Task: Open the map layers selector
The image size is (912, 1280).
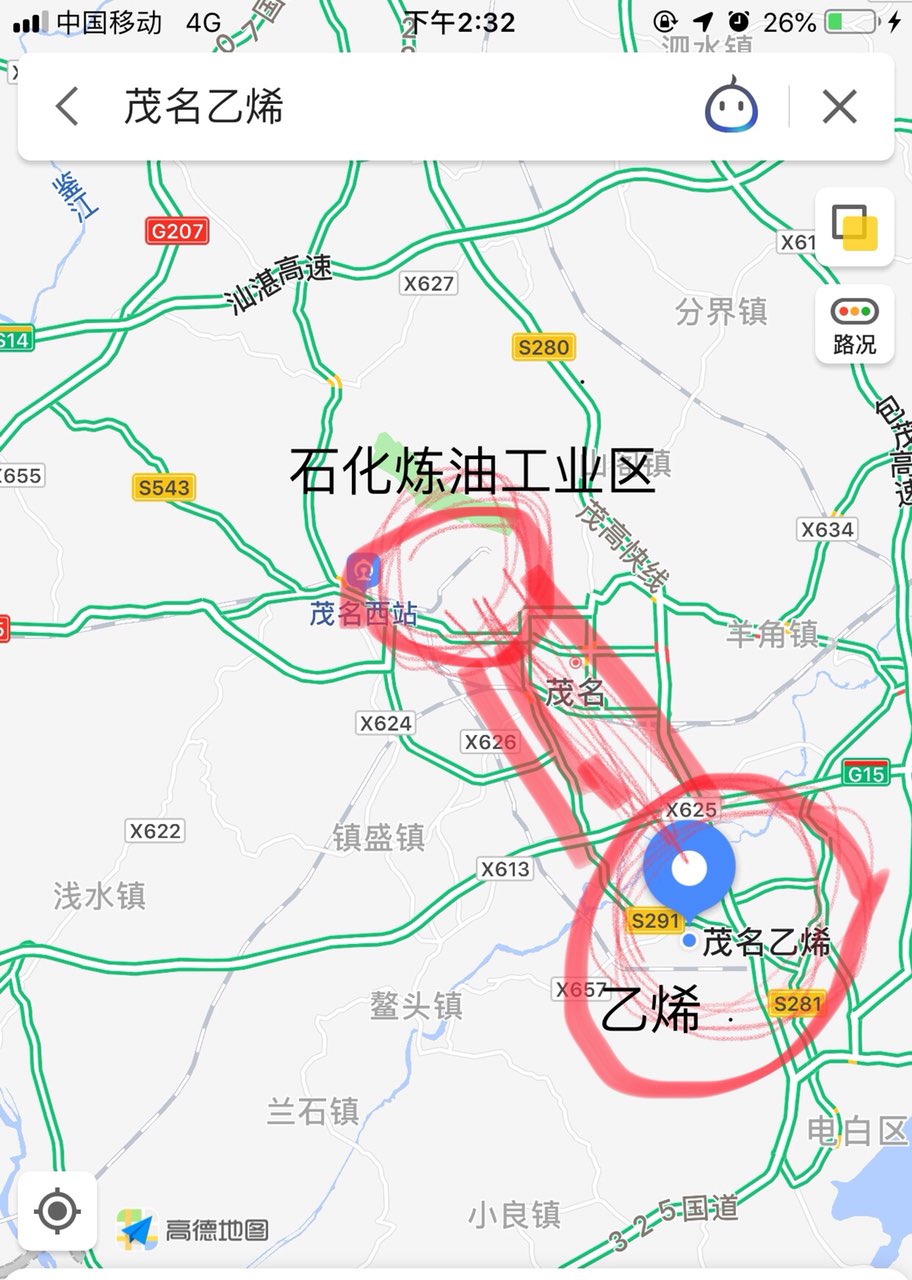Action: [x=854, y=227]
